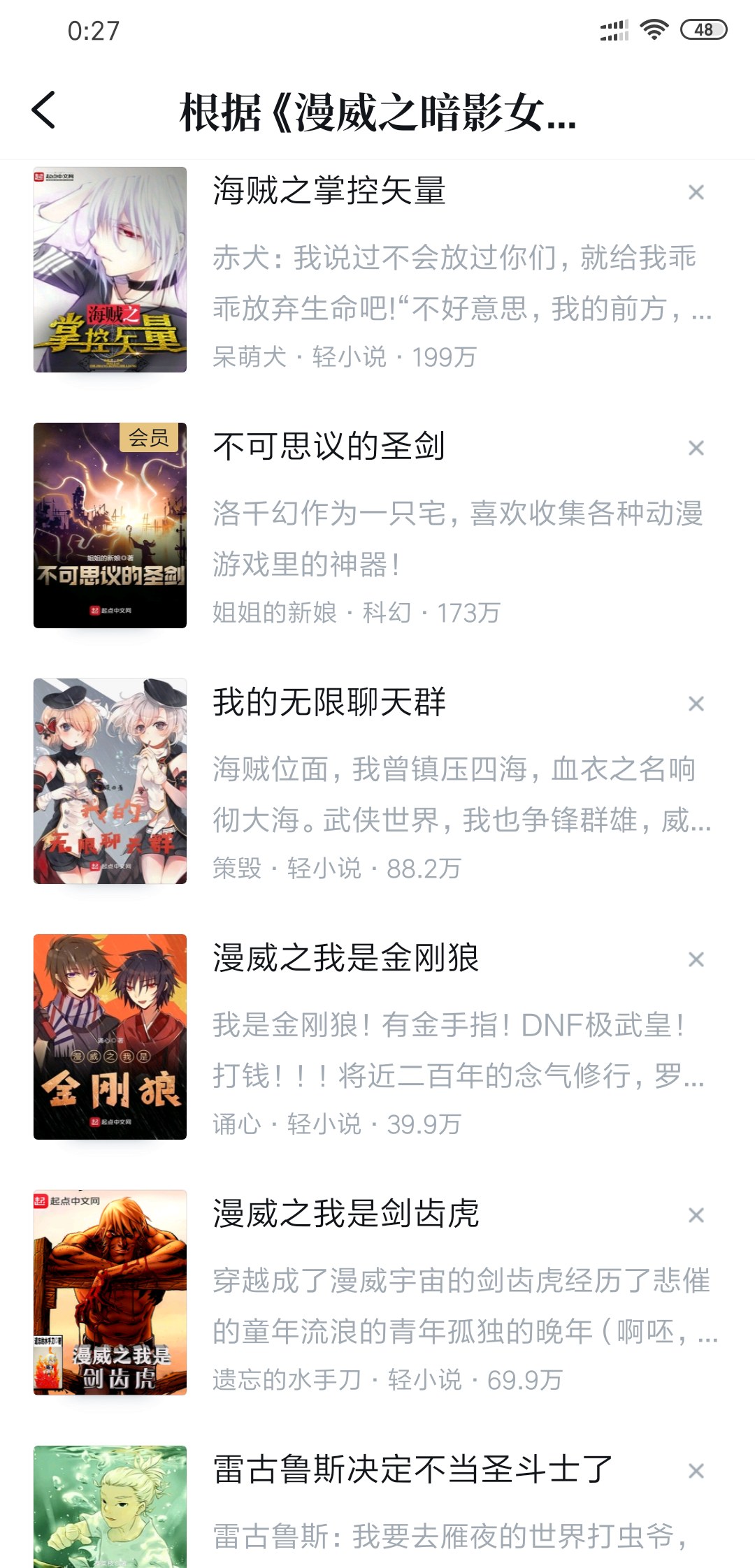The image size is (755, 1568).
Task: Dismiss the 漫威之我是剑齿虎 recommendation
Action: coord(696,1215)
